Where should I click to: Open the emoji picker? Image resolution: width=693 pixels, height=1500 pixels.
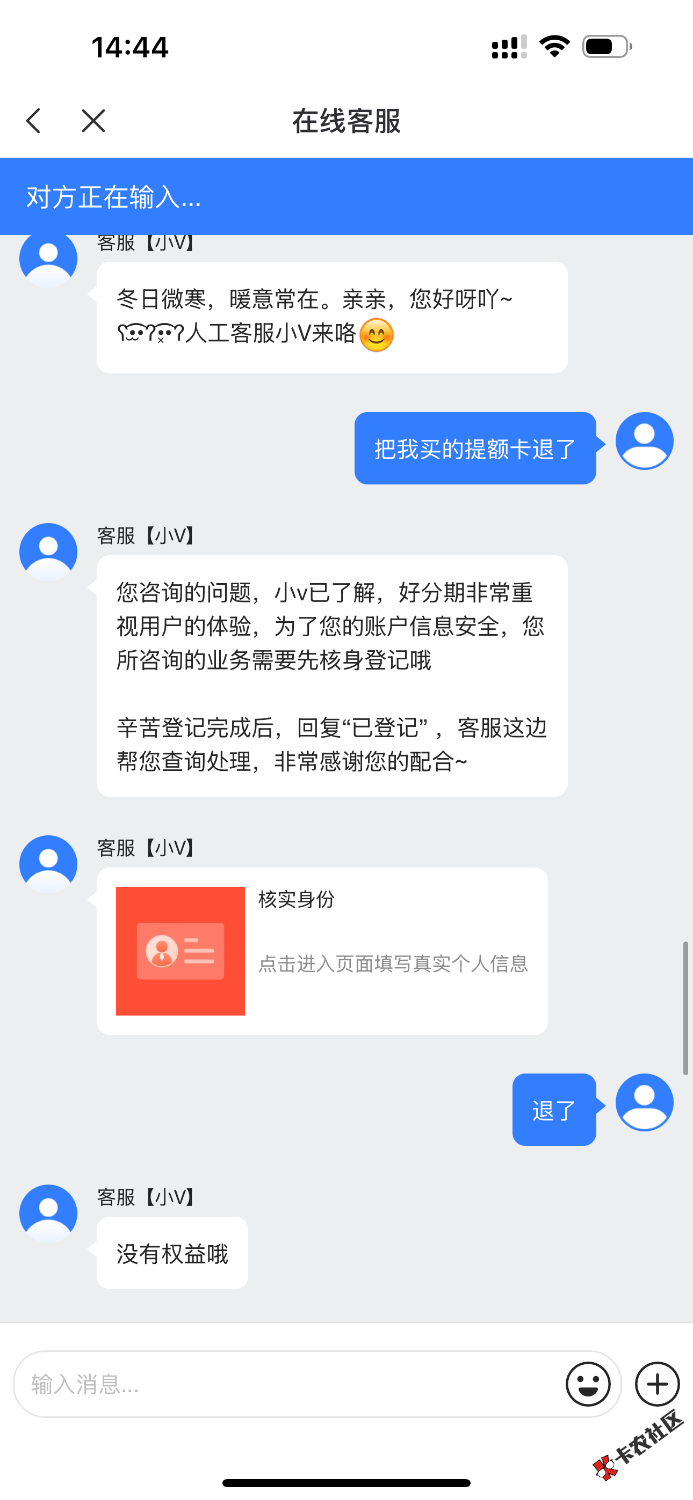(588, 1384)
